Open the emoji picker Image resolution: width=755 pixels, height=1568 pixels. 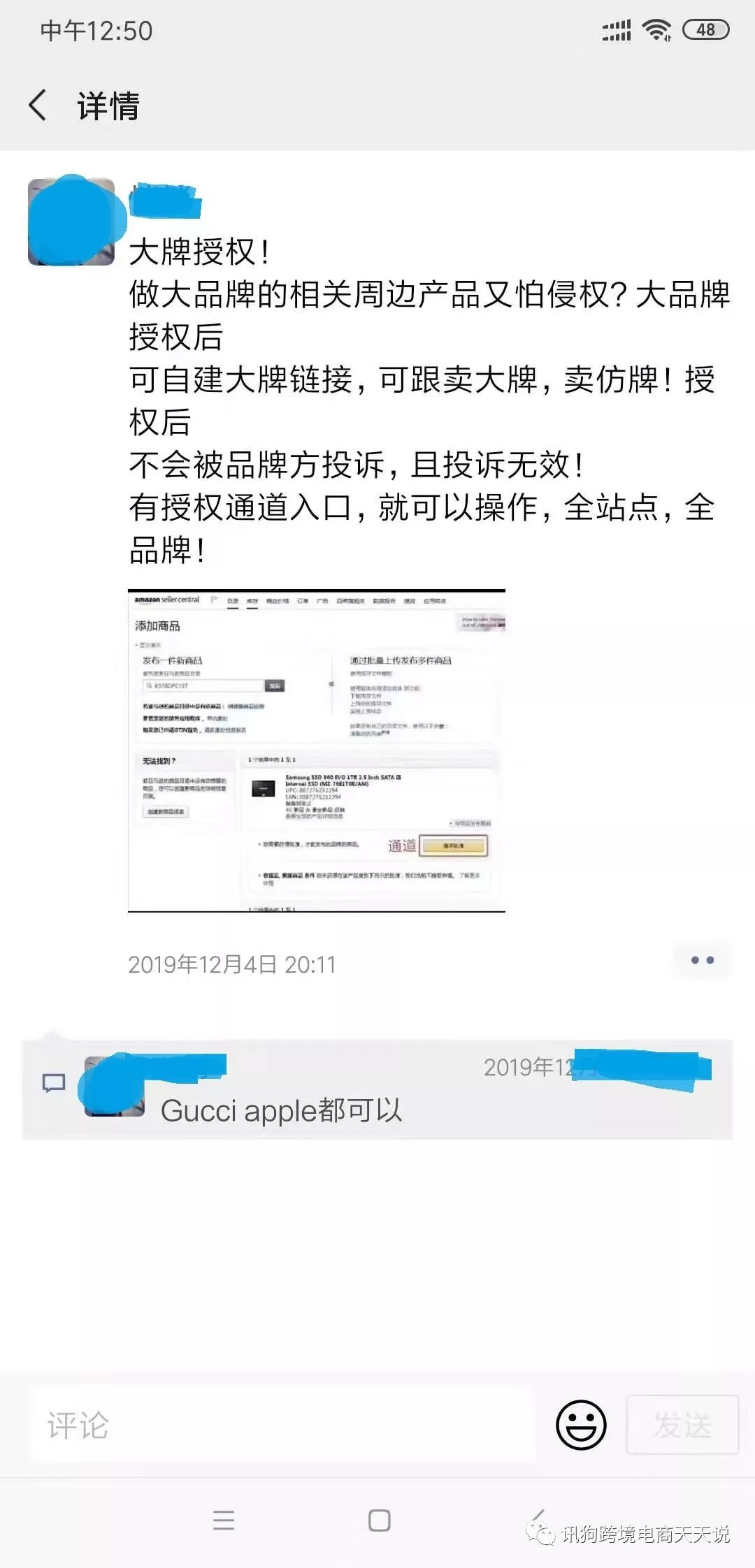tap(580, 1424)
